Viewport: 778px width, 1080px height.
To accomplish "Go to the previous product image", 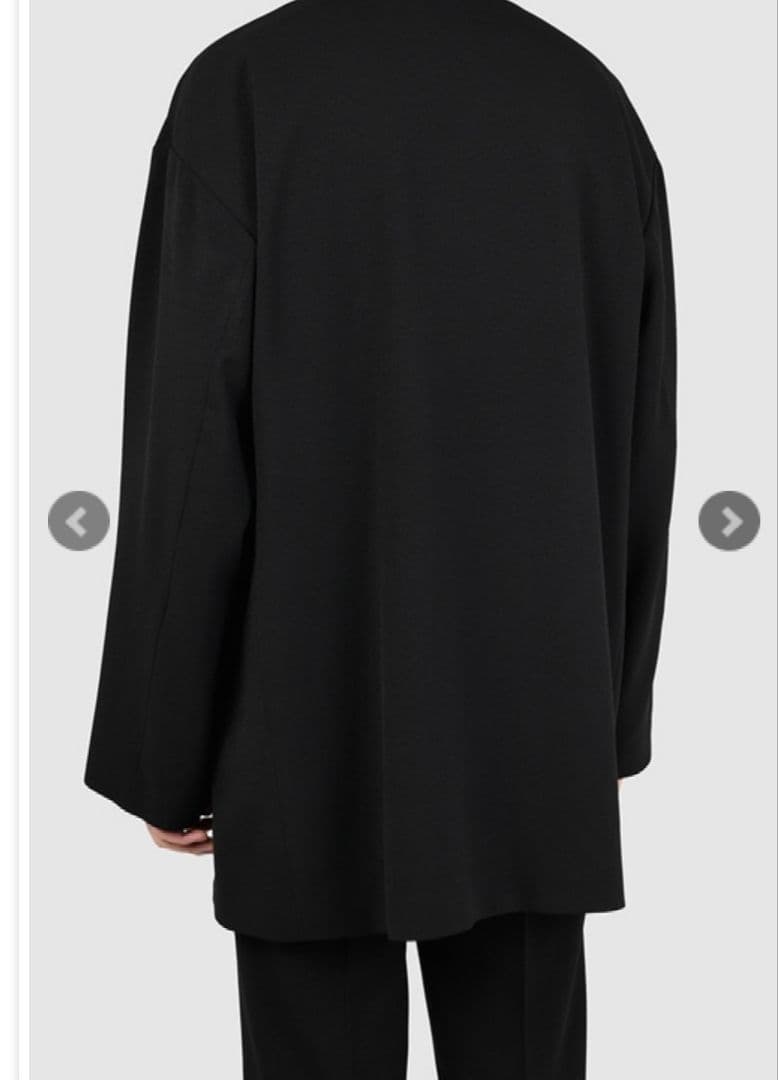I will click(x=78, y=521).
